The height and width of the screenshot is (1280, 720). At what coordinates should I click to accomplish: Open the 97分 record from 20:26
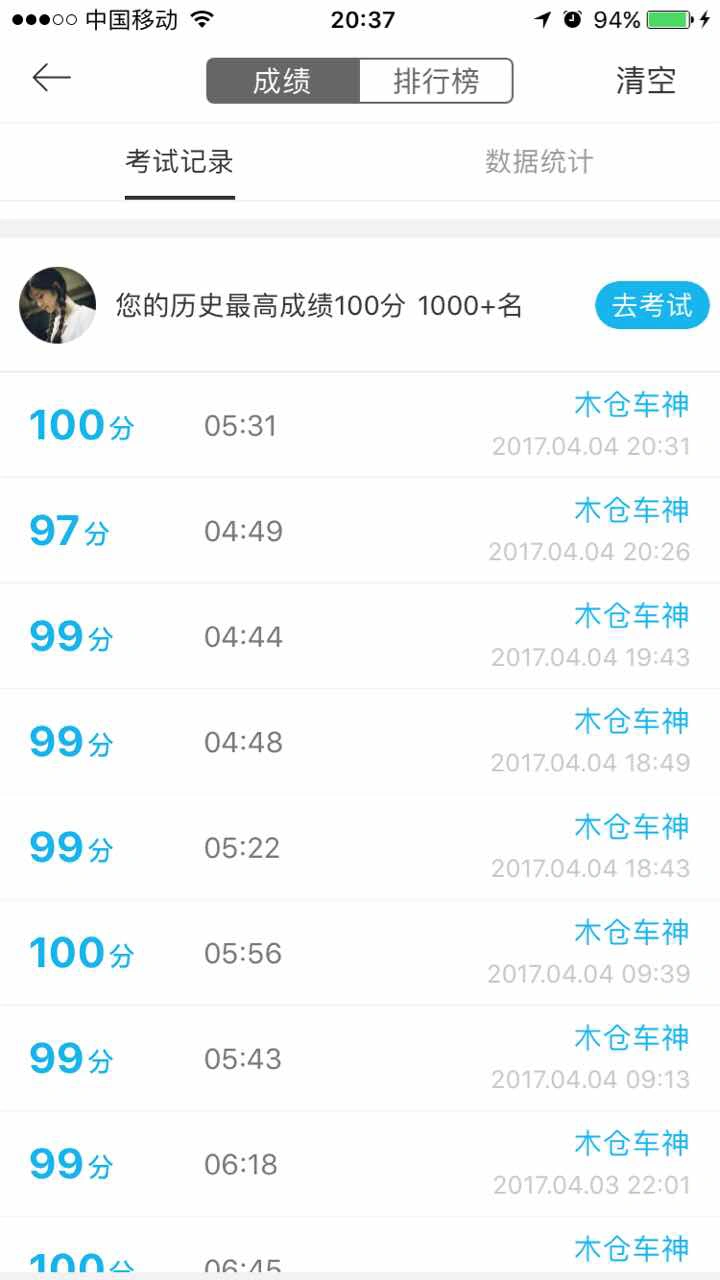360,530
